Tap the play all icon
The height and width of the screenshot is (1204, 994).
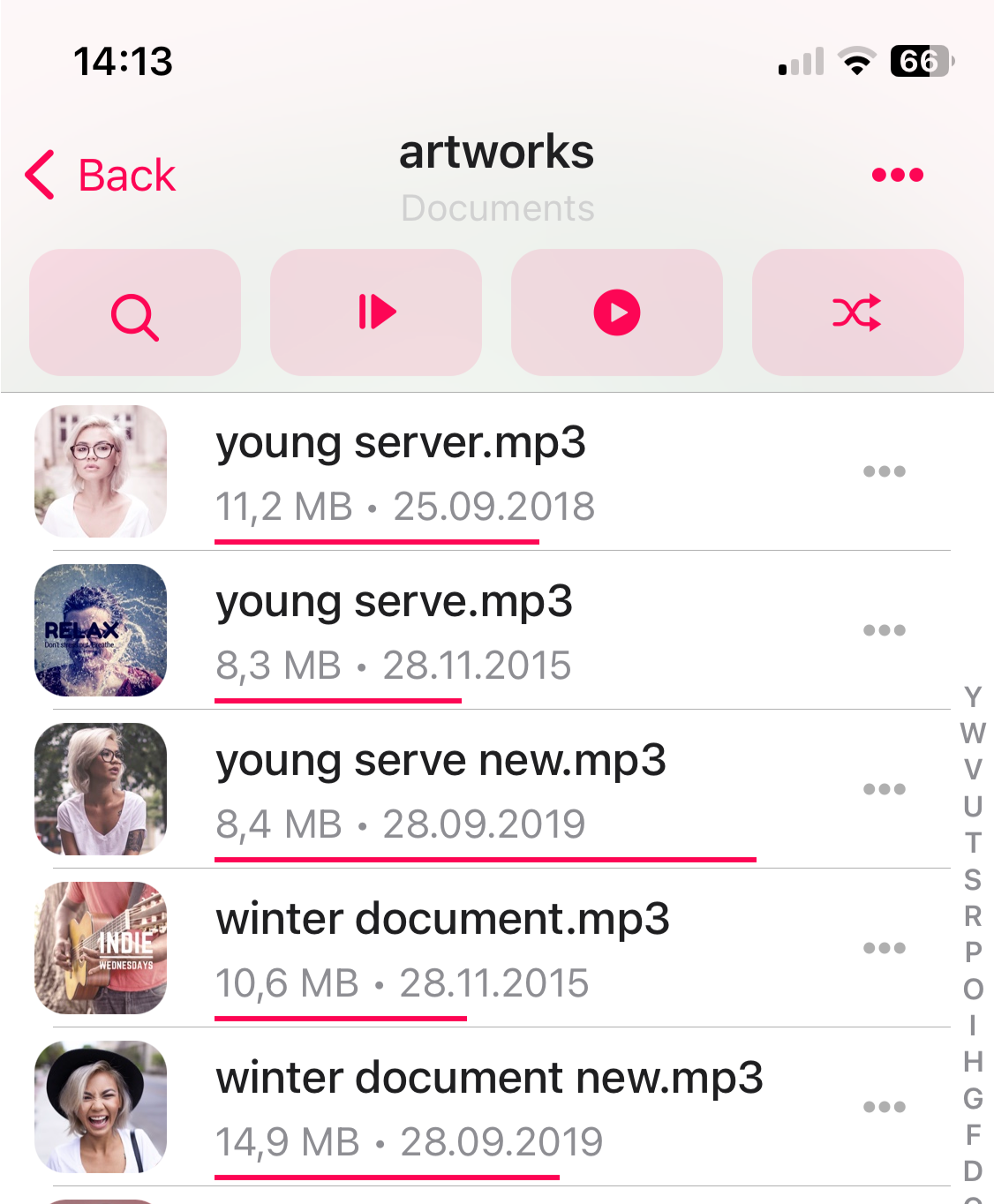pyautogui.click(x=616, y=312)
